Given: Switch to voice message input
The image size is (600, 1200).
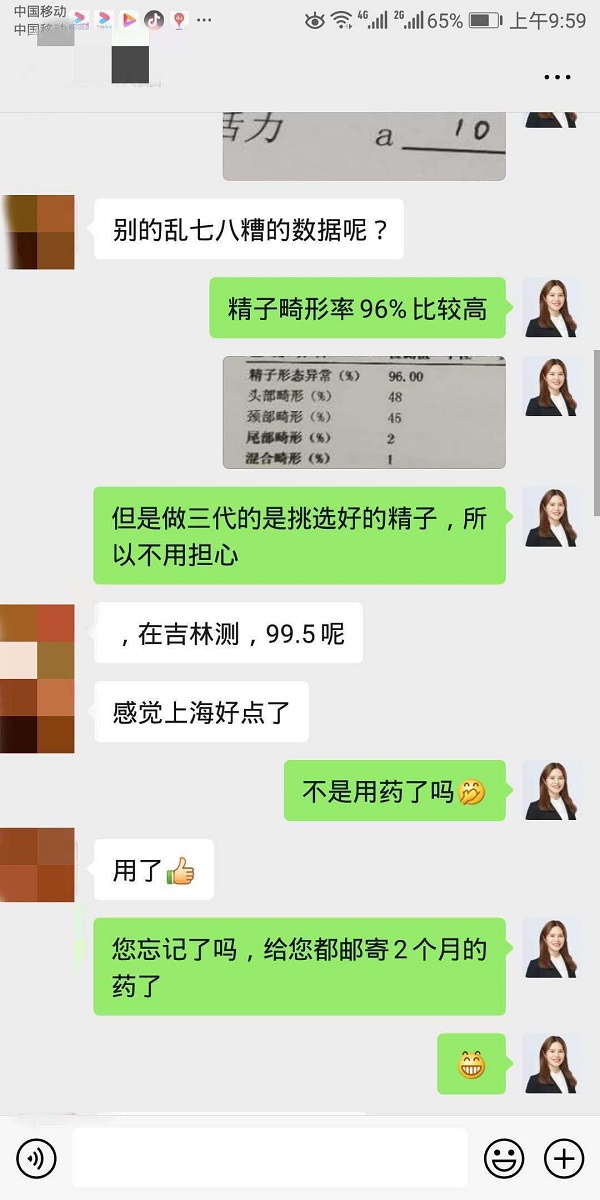Looking at the screenshot, I should pos(37,1159).
